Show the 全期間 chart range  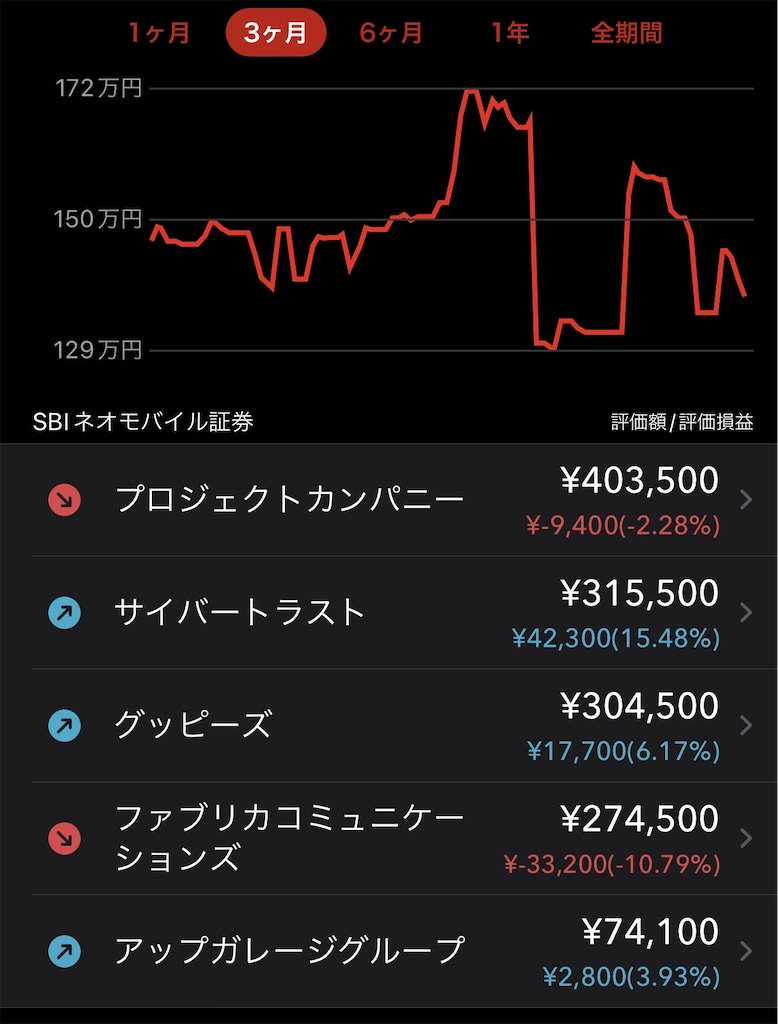point(626,33)
